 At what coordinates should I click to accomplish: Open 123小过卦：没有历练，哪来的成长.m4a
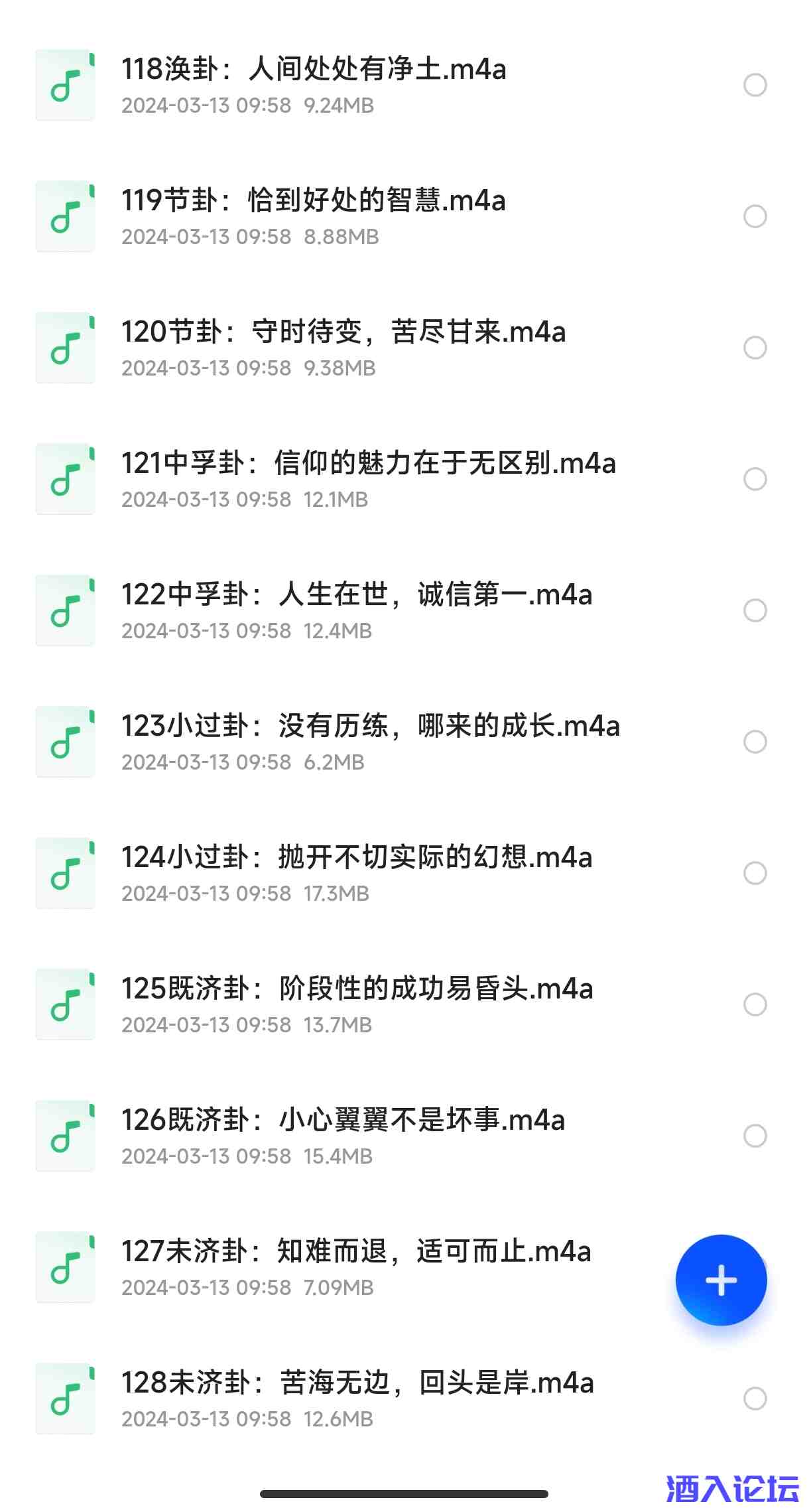point(370,726)
